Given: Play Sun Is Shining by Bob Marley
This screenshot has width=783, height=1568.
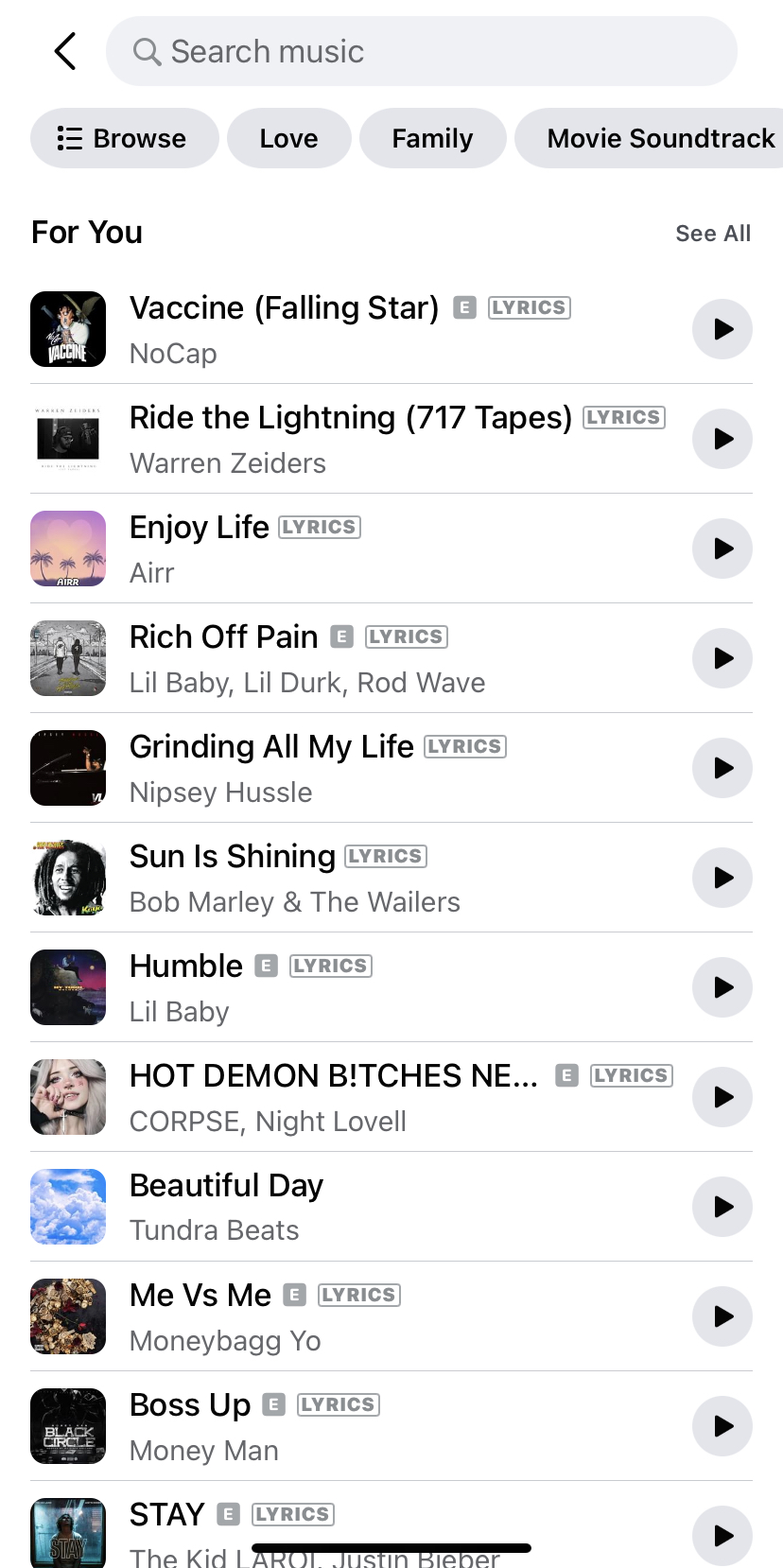Looking at the screenshot, I should click(x=722, y=878).
